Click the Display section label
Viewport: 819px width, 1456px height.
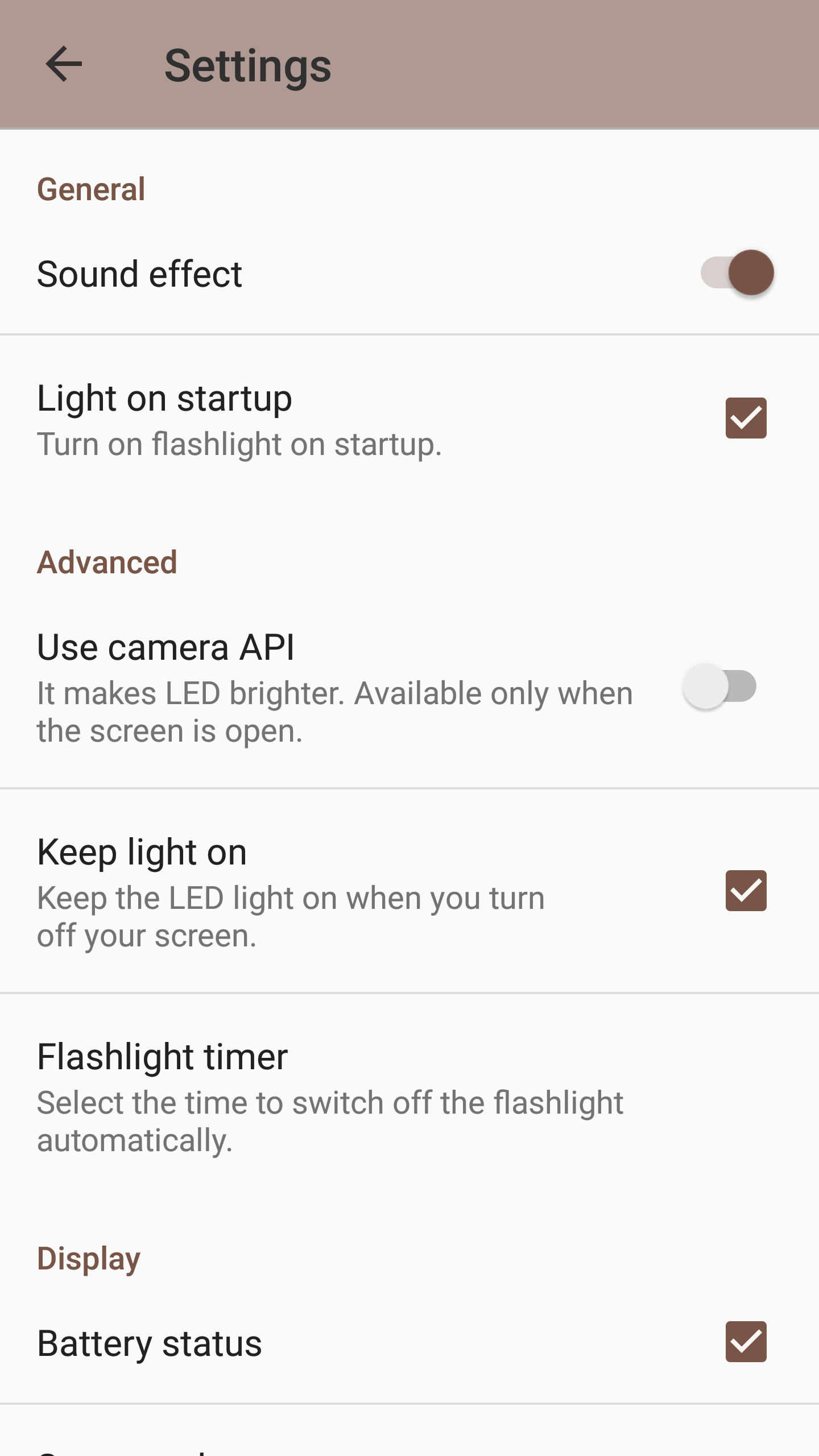point(89,1257)
